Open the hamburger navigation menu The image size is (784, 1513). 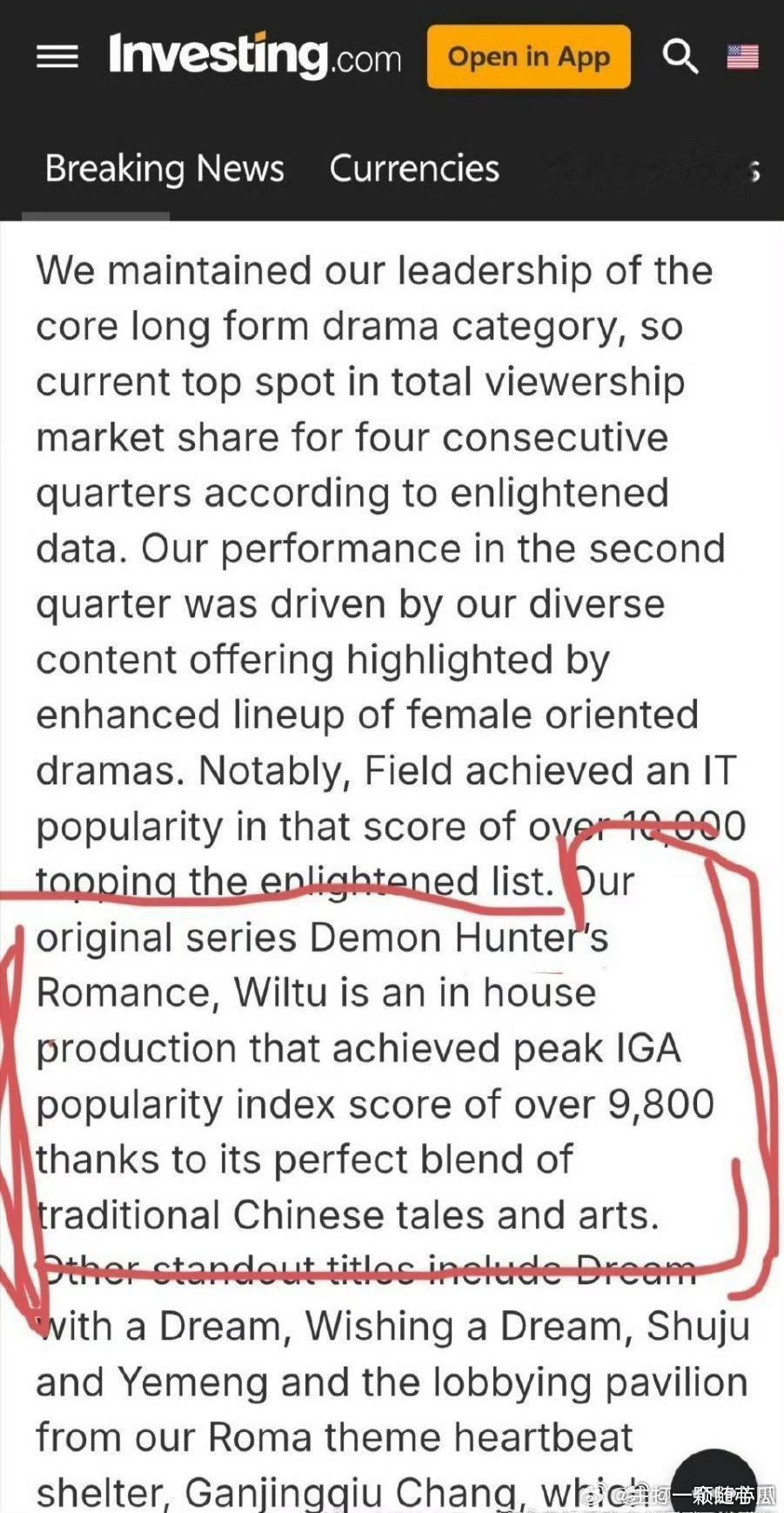(x=57, y=57)
